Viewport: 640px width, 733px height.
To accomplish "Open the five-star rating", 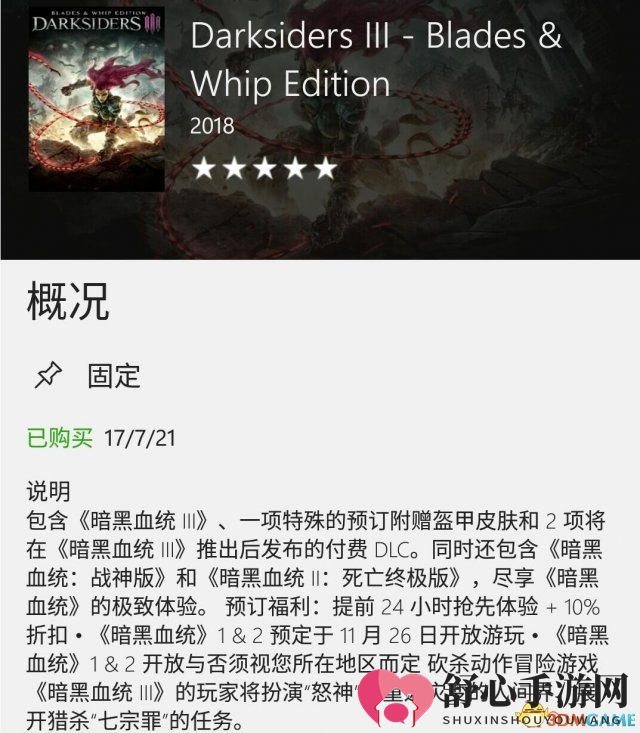I will 264,167.
